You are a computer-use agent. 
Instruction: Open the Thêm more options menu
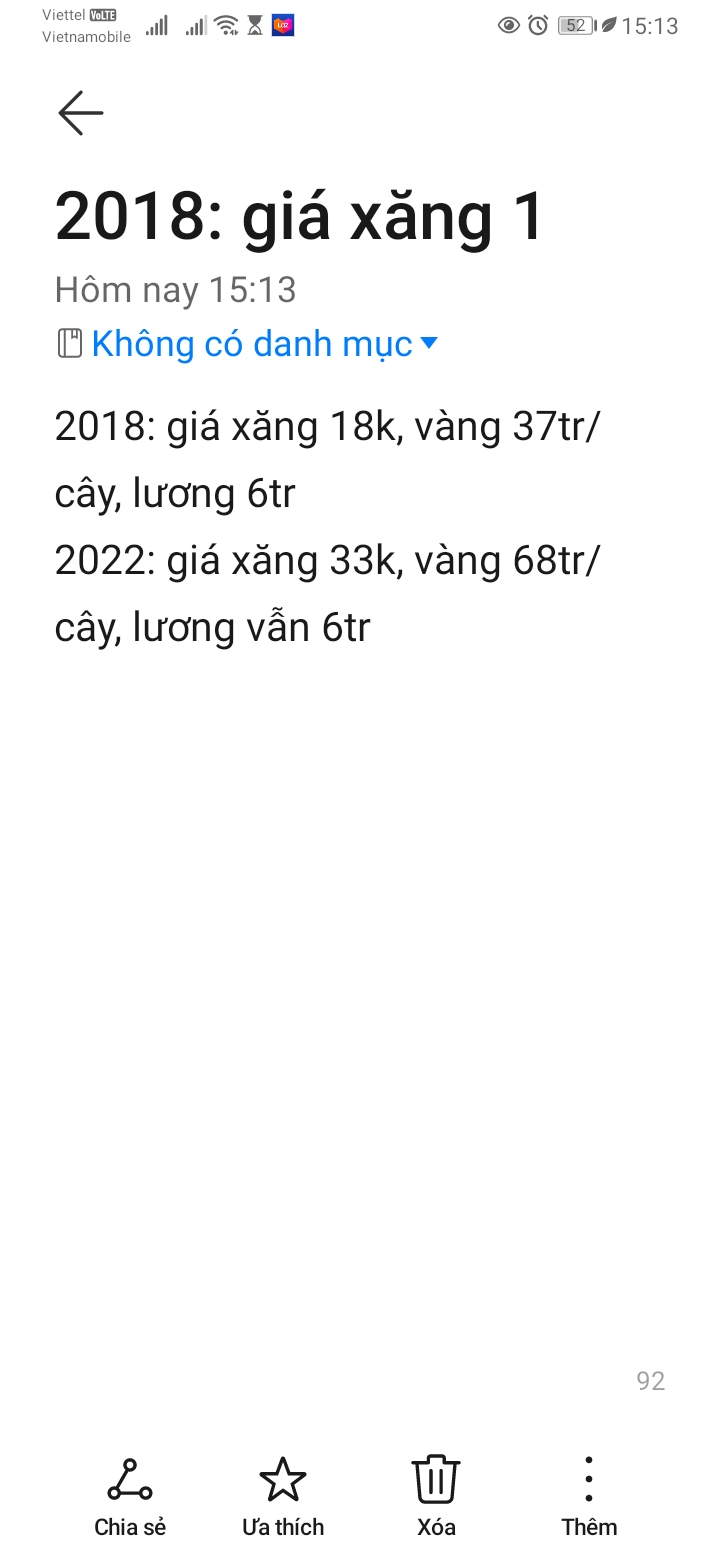[x=589, y=1496]
